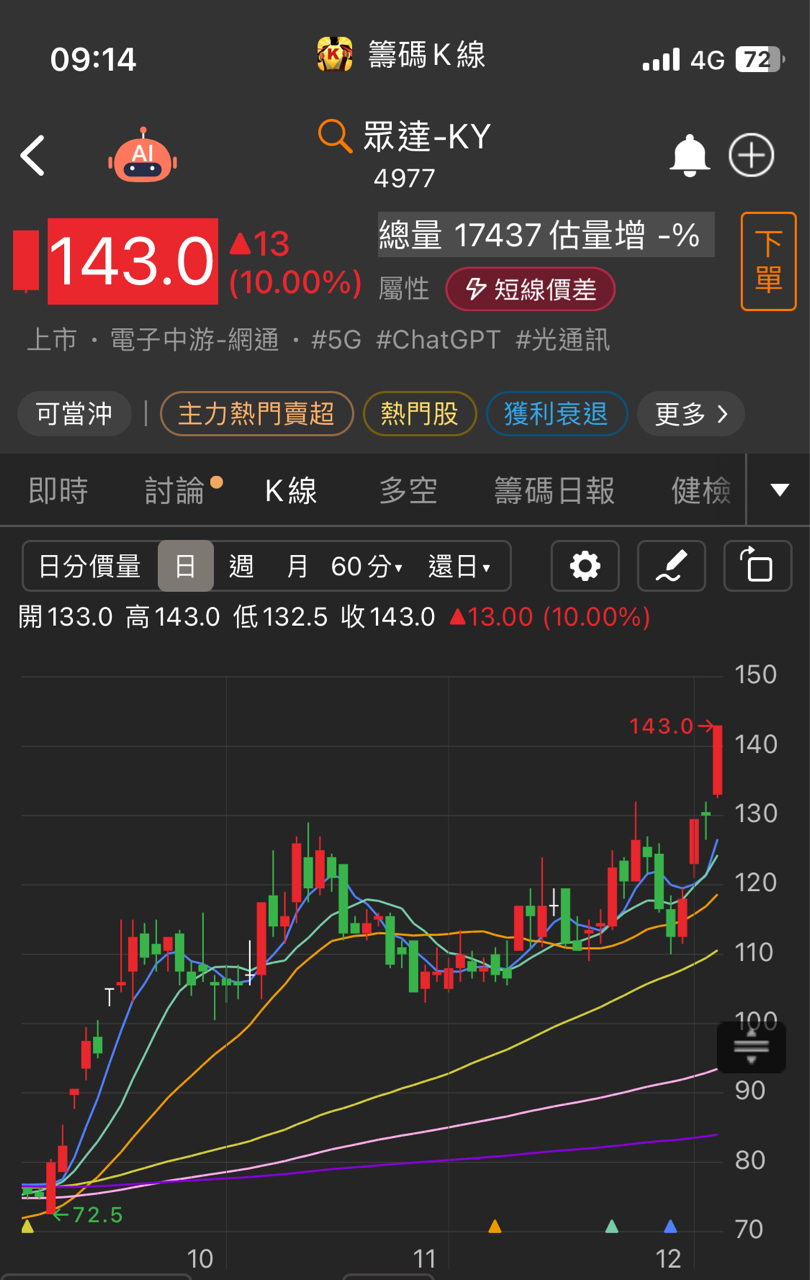Image resolution: width=810 pixels, height=1280 pixels.
Task: Select the 週 weekly chart period
Action: 241,567
